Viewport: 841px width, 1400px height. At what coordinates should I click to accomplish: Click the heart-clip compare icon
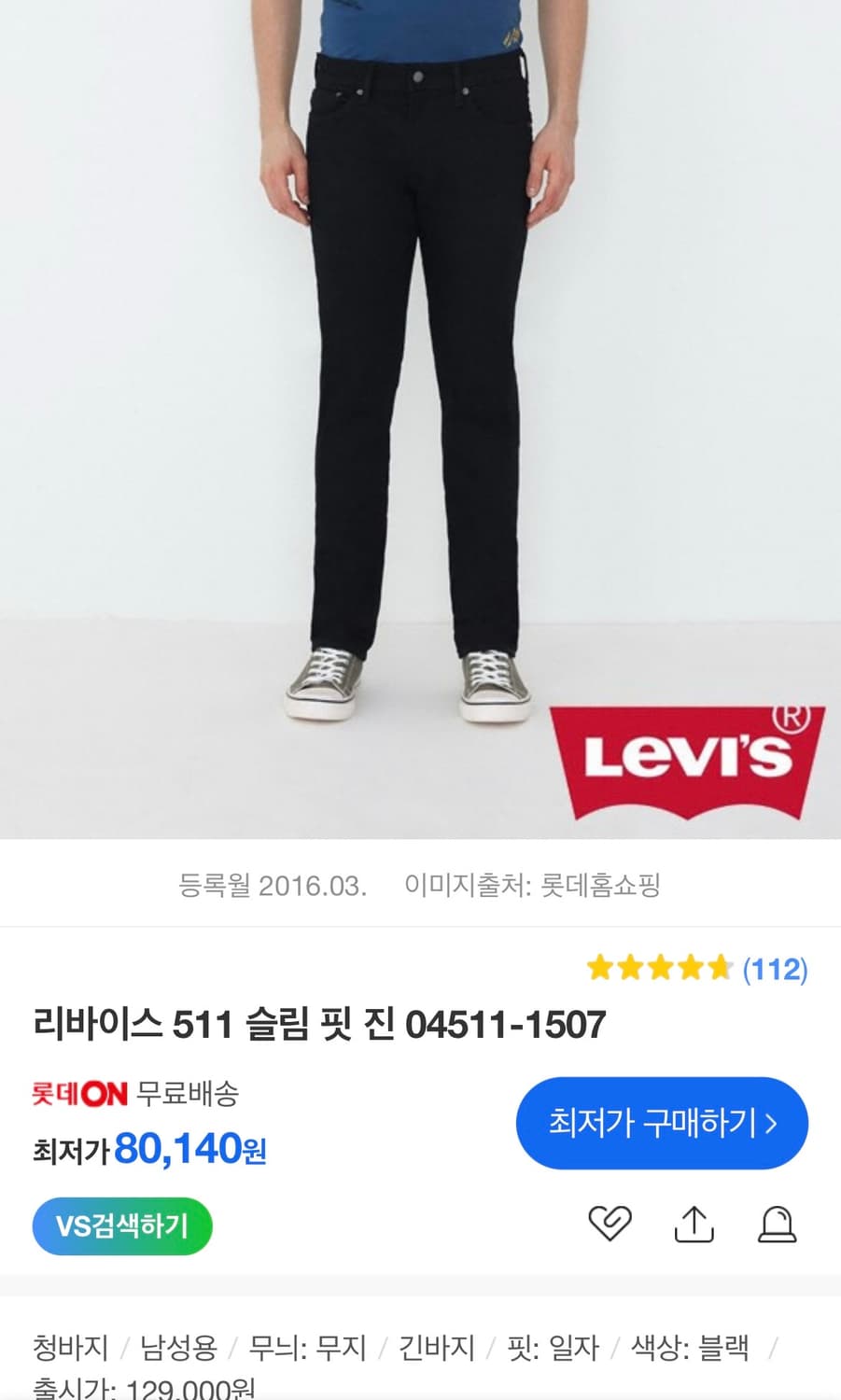point(611,1220)
